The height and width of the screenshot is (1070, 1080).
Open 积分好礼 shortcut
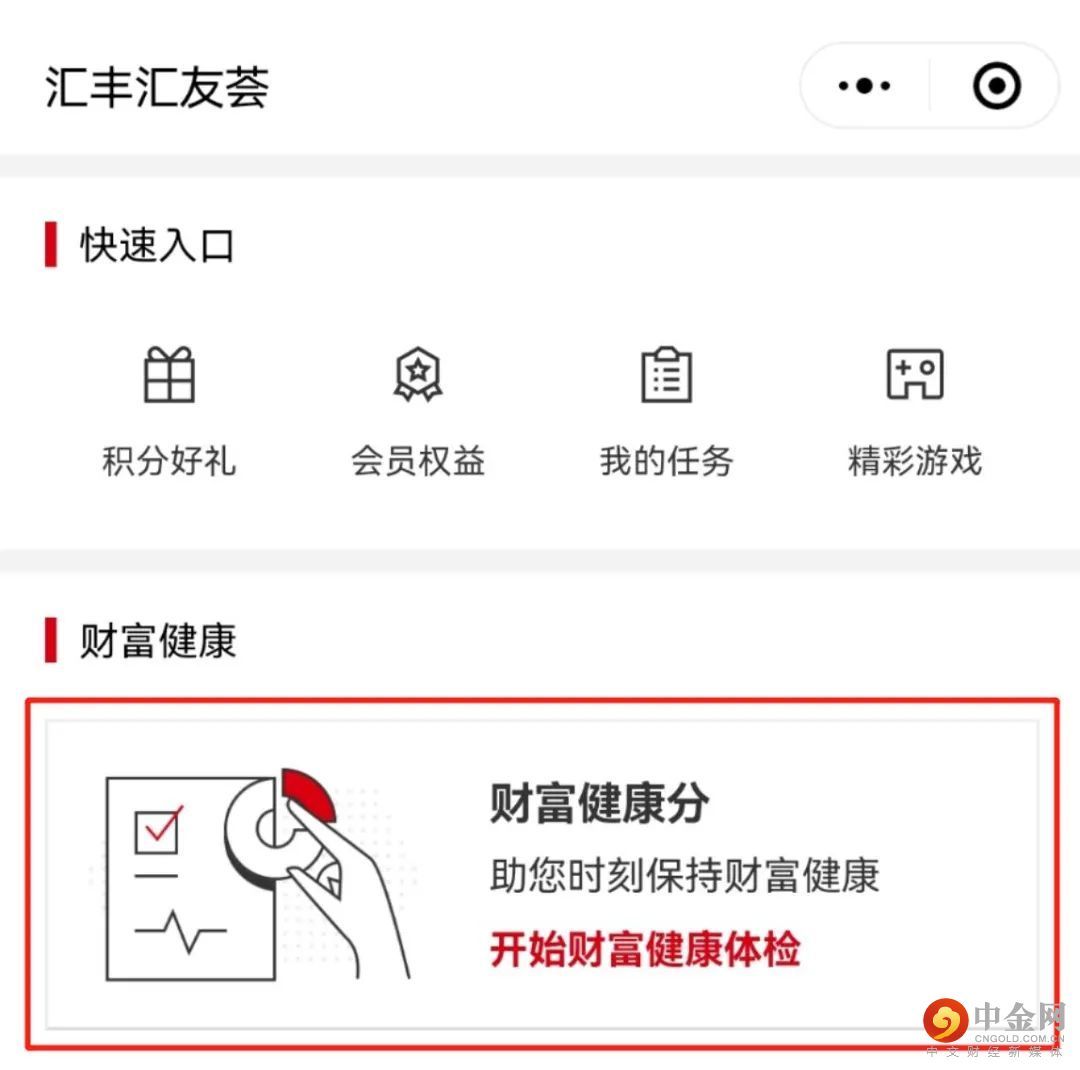click(x=169, y=410)
